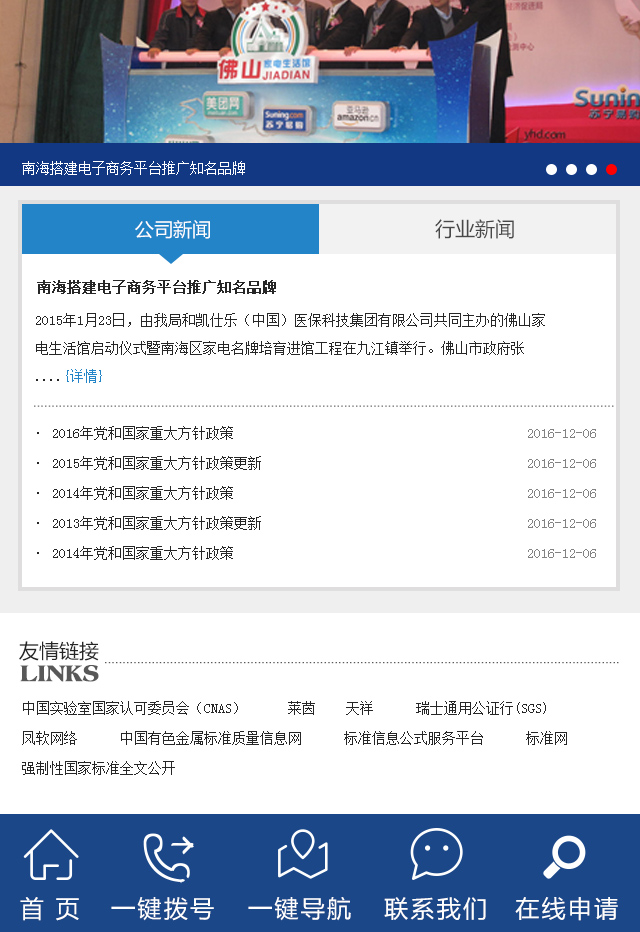Open the 莱茵 friendly link
Image resolution: width=640 pixels, height=932 pixels.
pyautogui.click(x=301, y=708)
